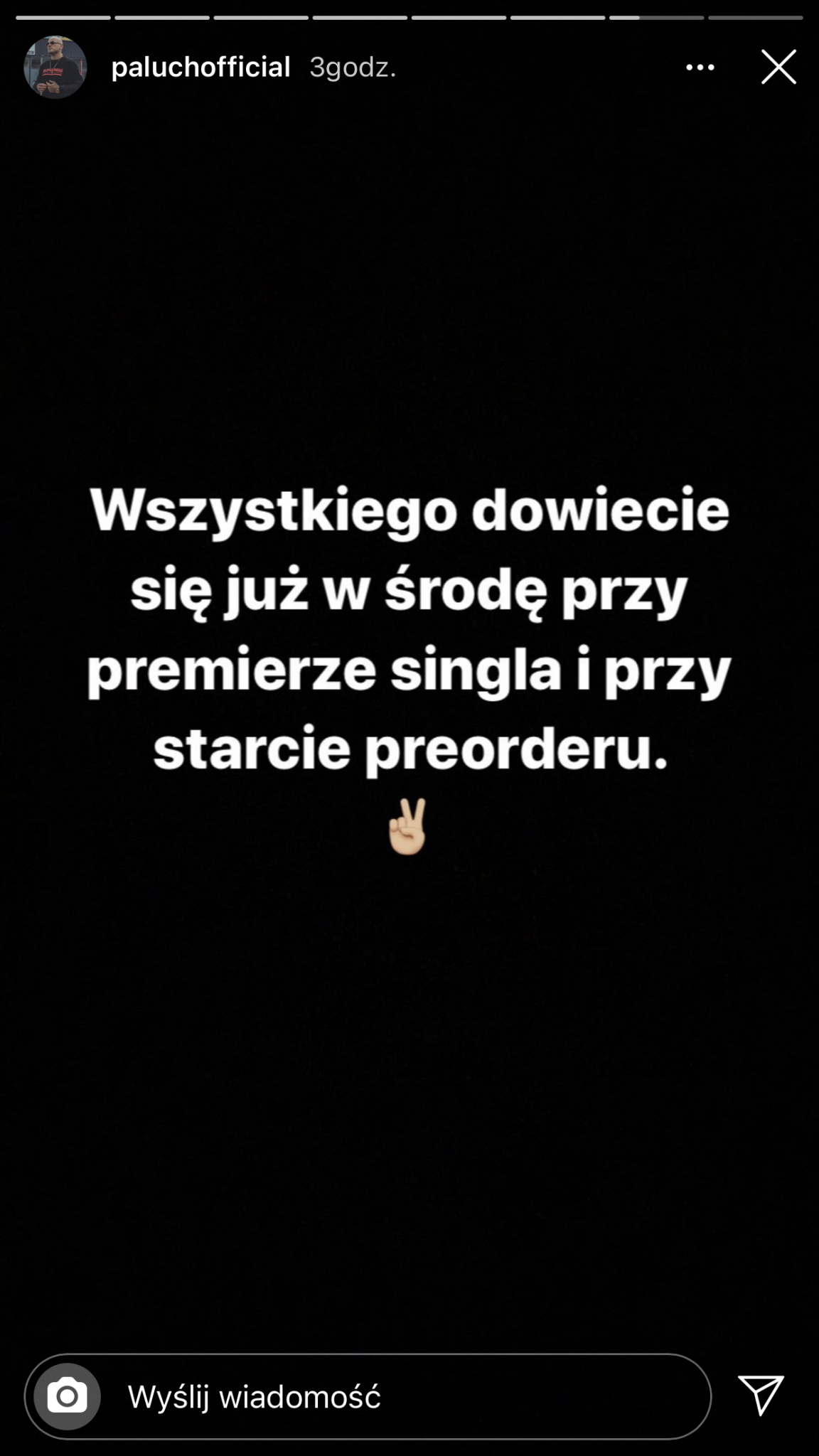
Task: Open the camera to reply
Action: [67, 1396]
